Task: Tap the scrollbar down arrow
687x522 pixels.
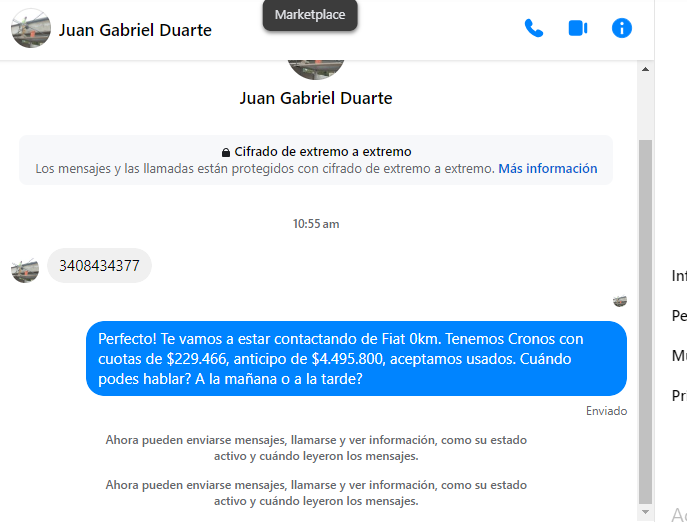Action: (645, 512)
